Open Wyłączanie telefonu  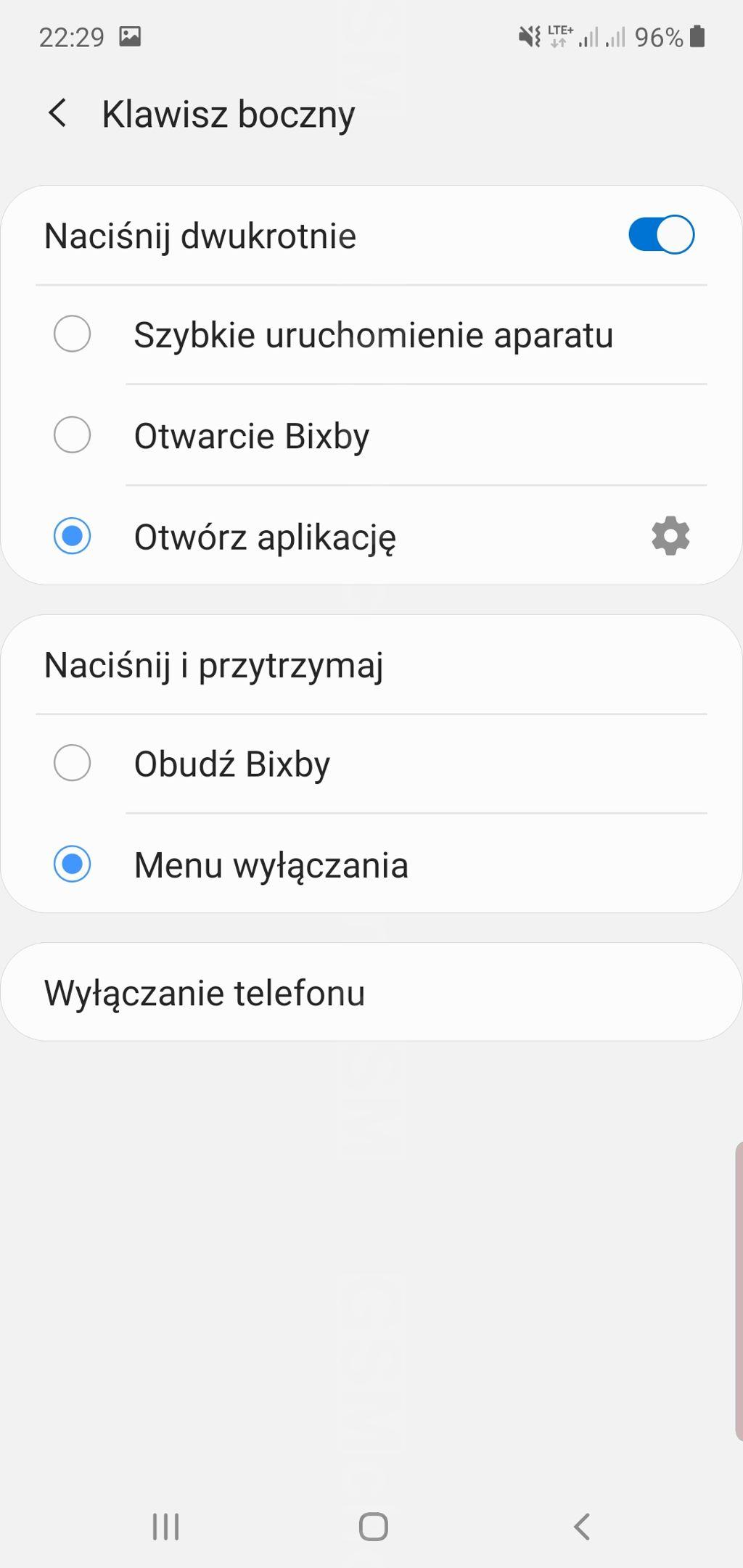coord(371,992)
